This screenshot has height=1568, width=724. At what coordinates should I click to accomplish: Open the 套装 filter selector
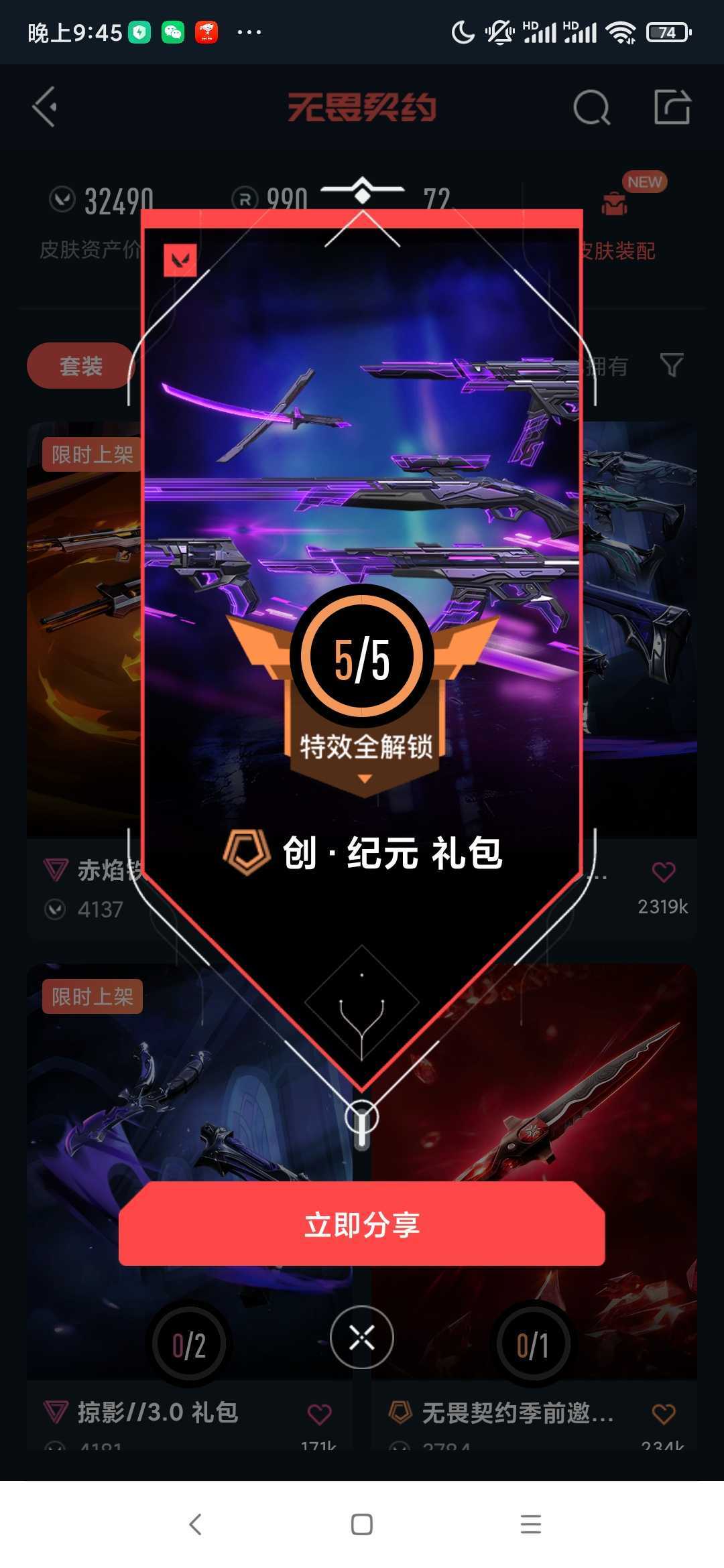pyautogui.click(x=80, y=366)
